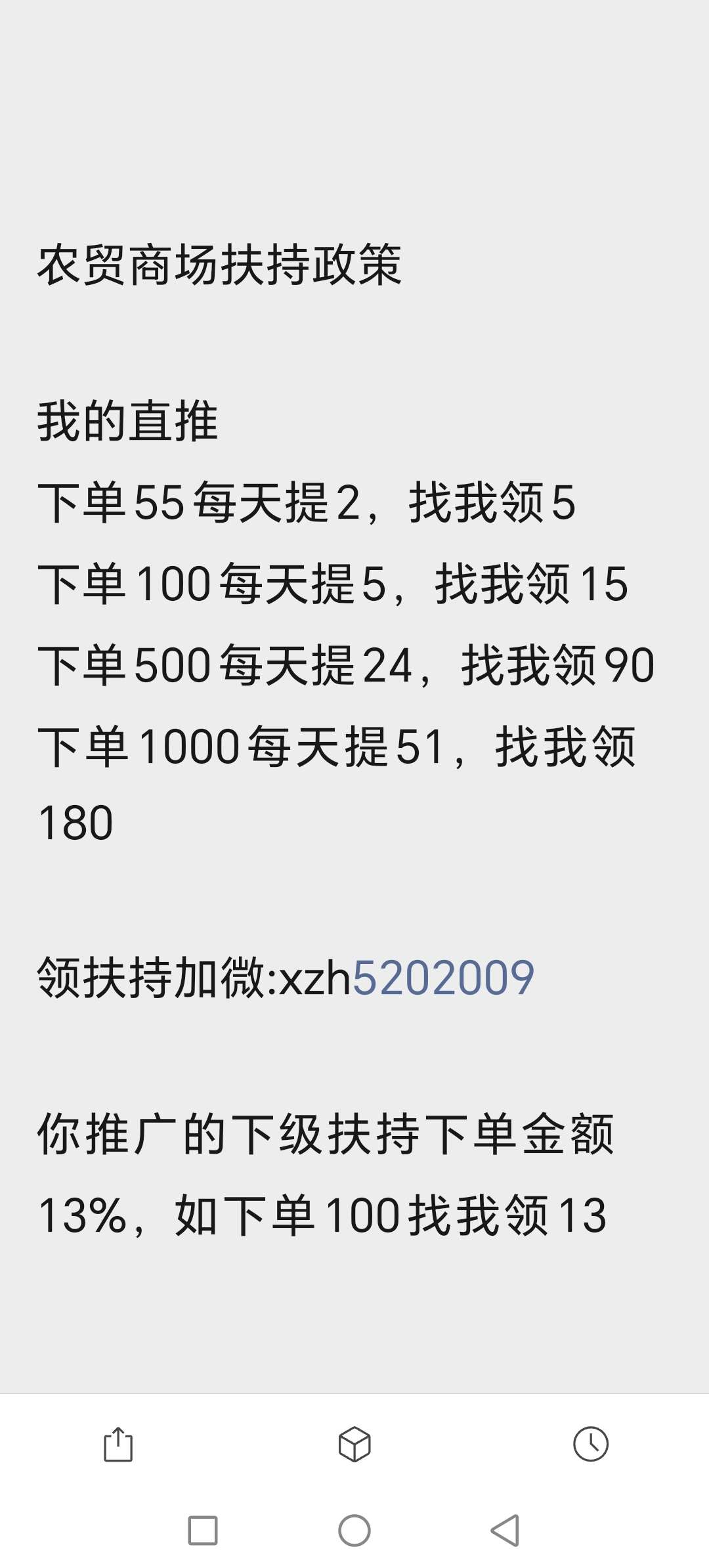Tap the share icon in the bottom toolbar
Image resolution: width=709 pixels, height=1568 pixels.
click(x=118, y=1444)
